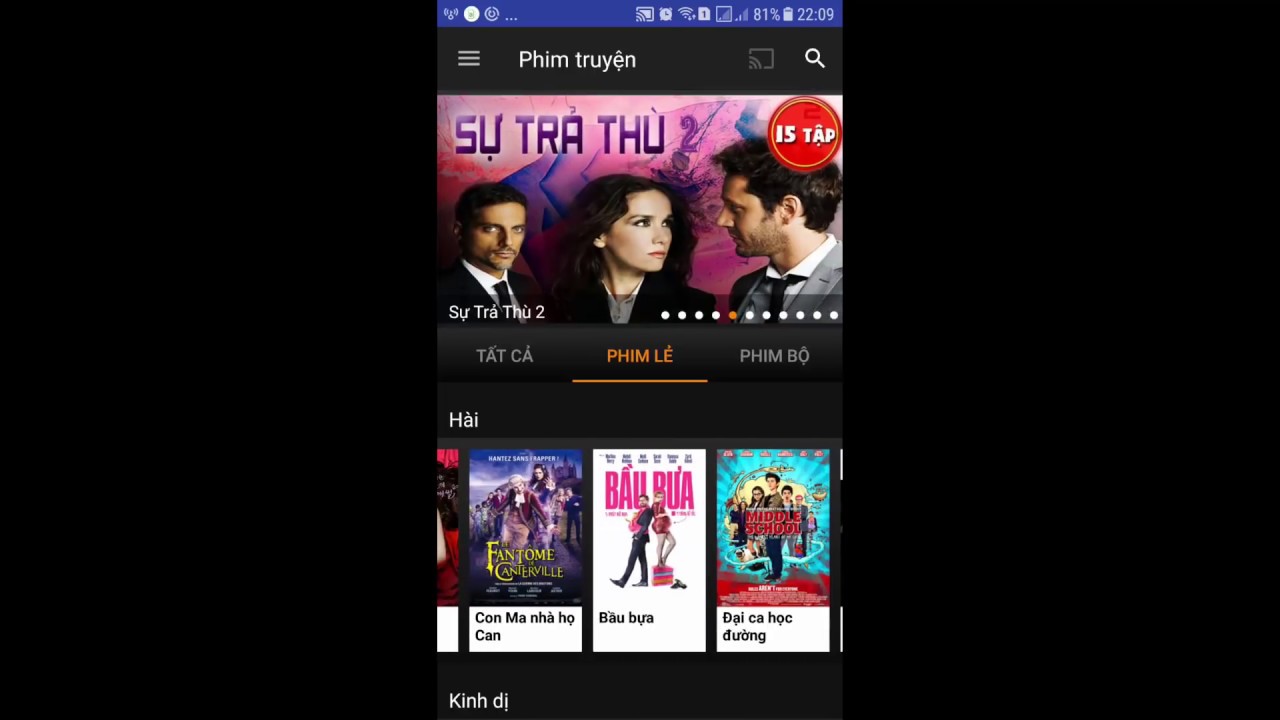Screen dimensions: 1280x720
Task: Open the Bầu bựa movie card
Action: pos(649,550)
